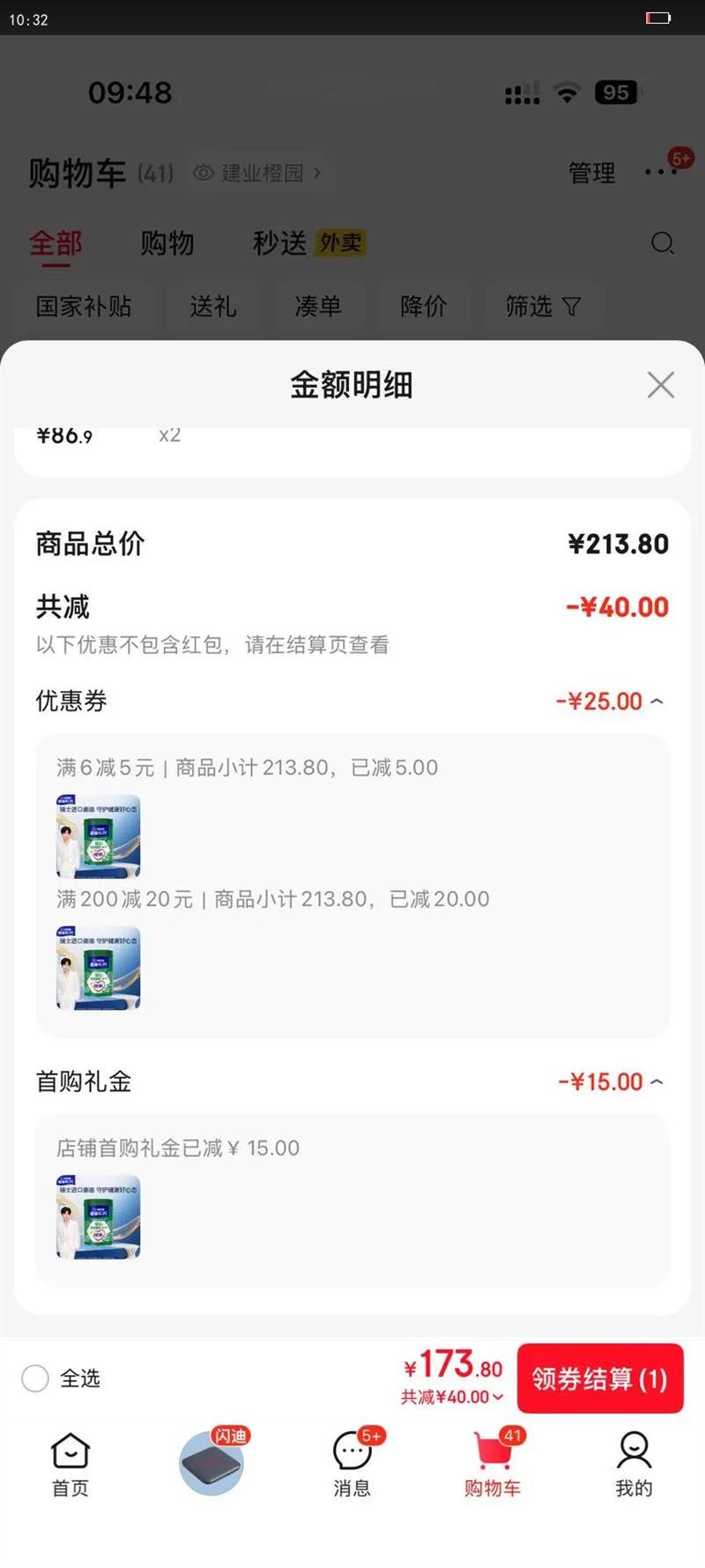This screenshot has width=705, height=1568.
Task: Collapse the 首购礼金 discount details
Action: [x=657, y=1081]
